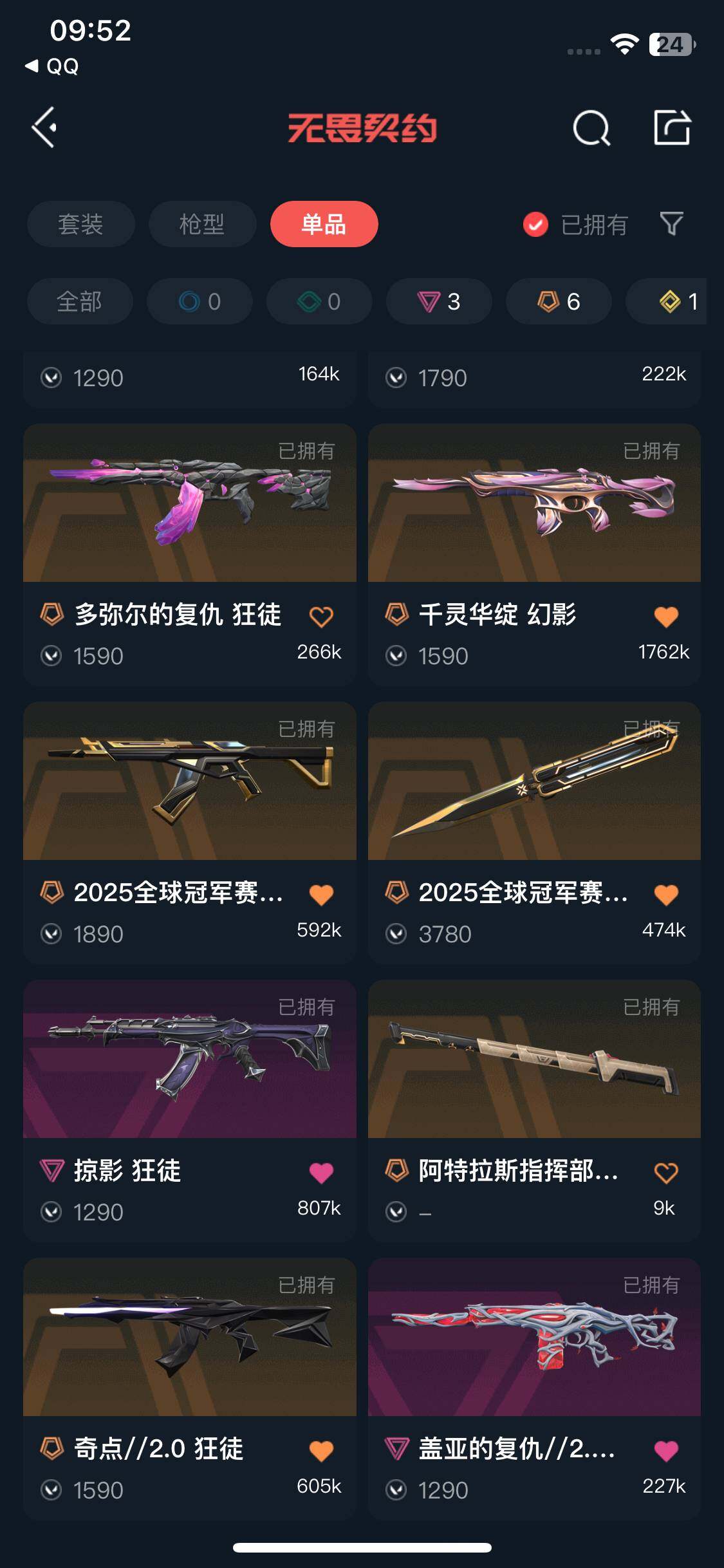Switch to the 枪型 tab

click(x=201, y=224)
